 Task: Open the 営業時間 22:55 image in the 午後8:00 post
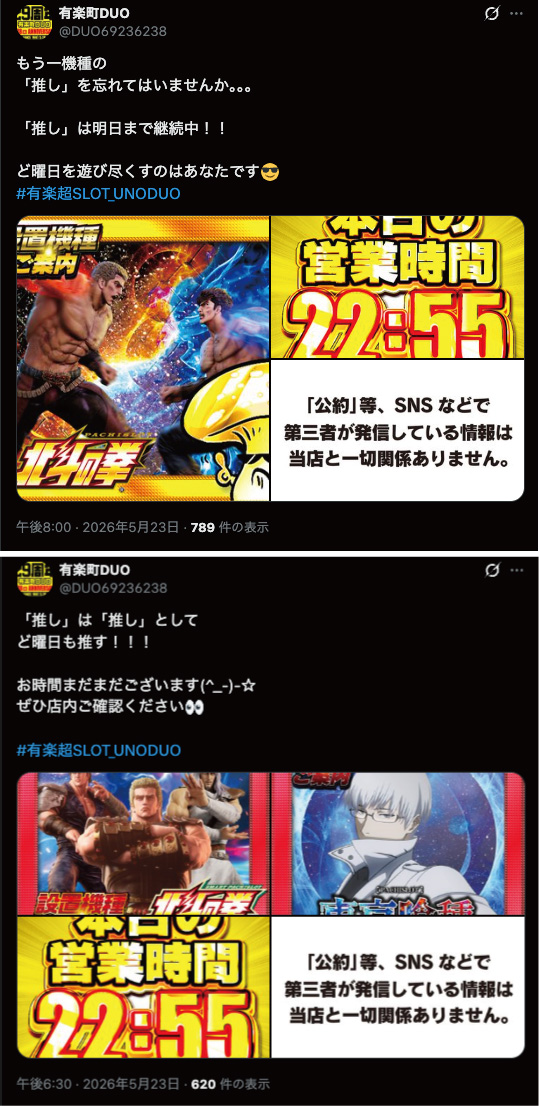[397, 287]
